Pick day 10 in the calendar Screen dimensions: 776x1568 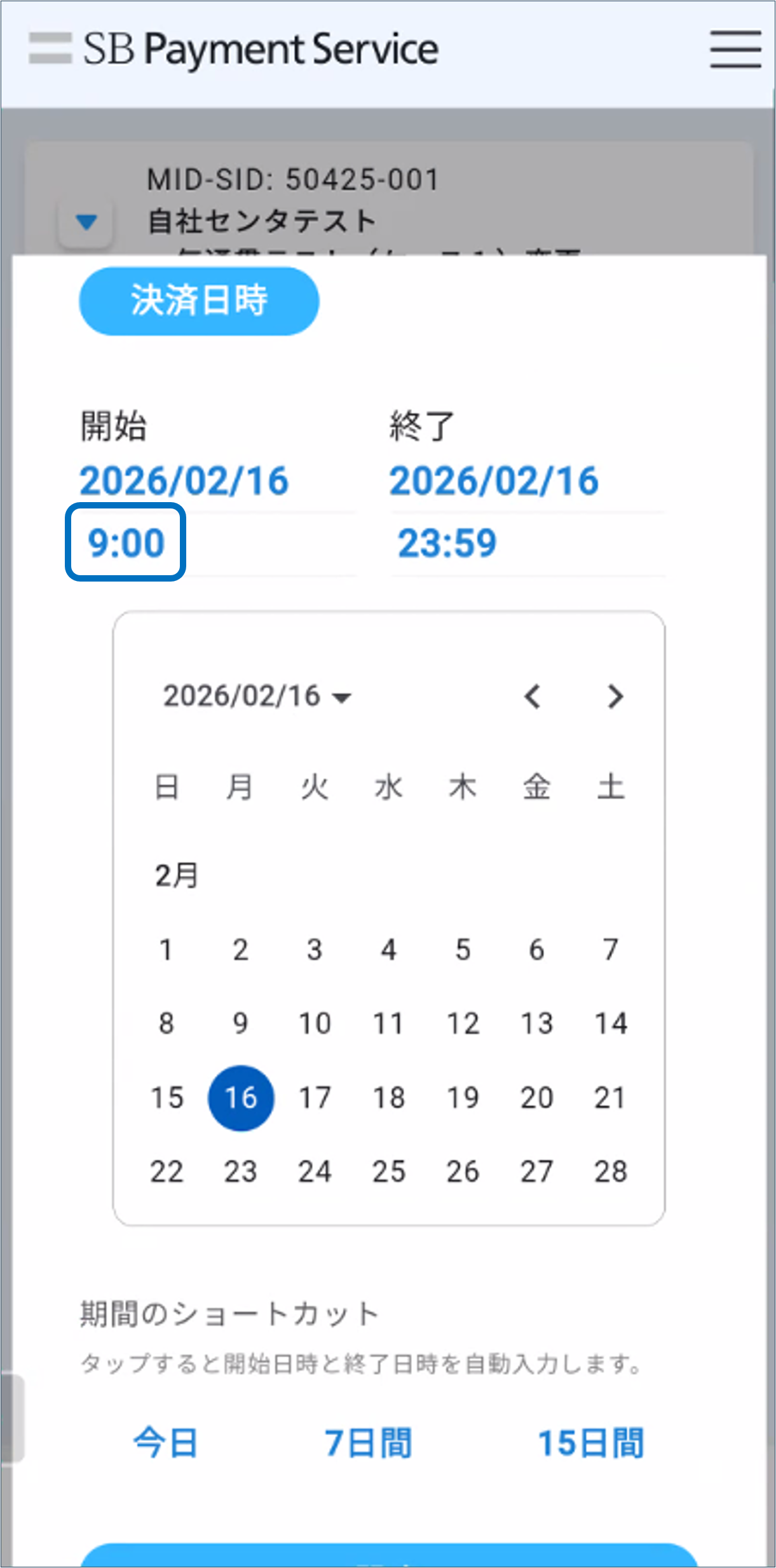tap(315, 1023)
